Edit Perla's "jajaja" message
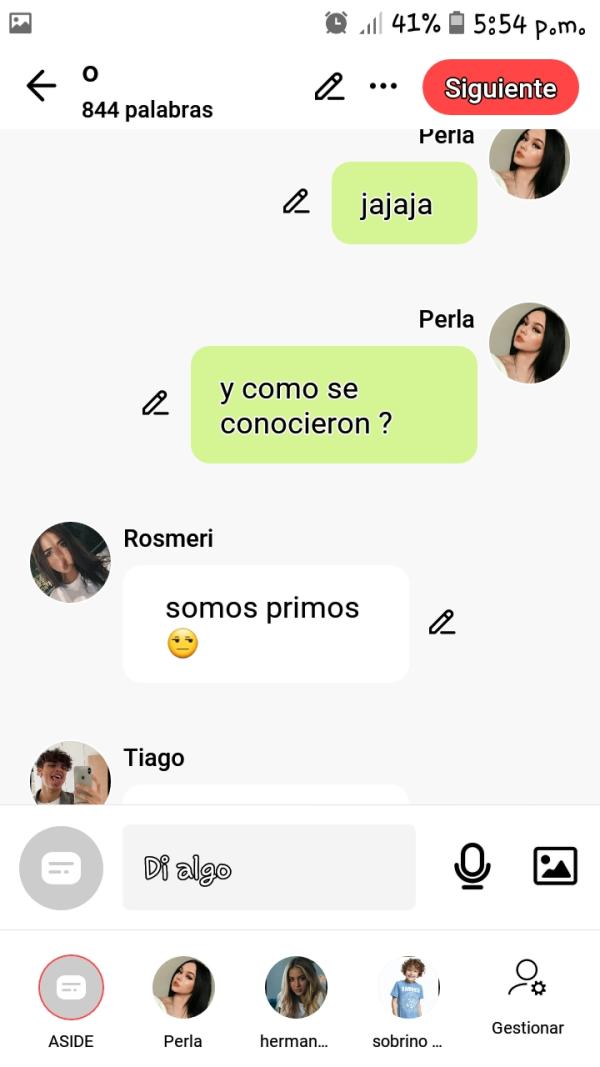Image resolution: width=600 pixels, height=1067 pixels. pyautogui.click(x=296, y=202)
